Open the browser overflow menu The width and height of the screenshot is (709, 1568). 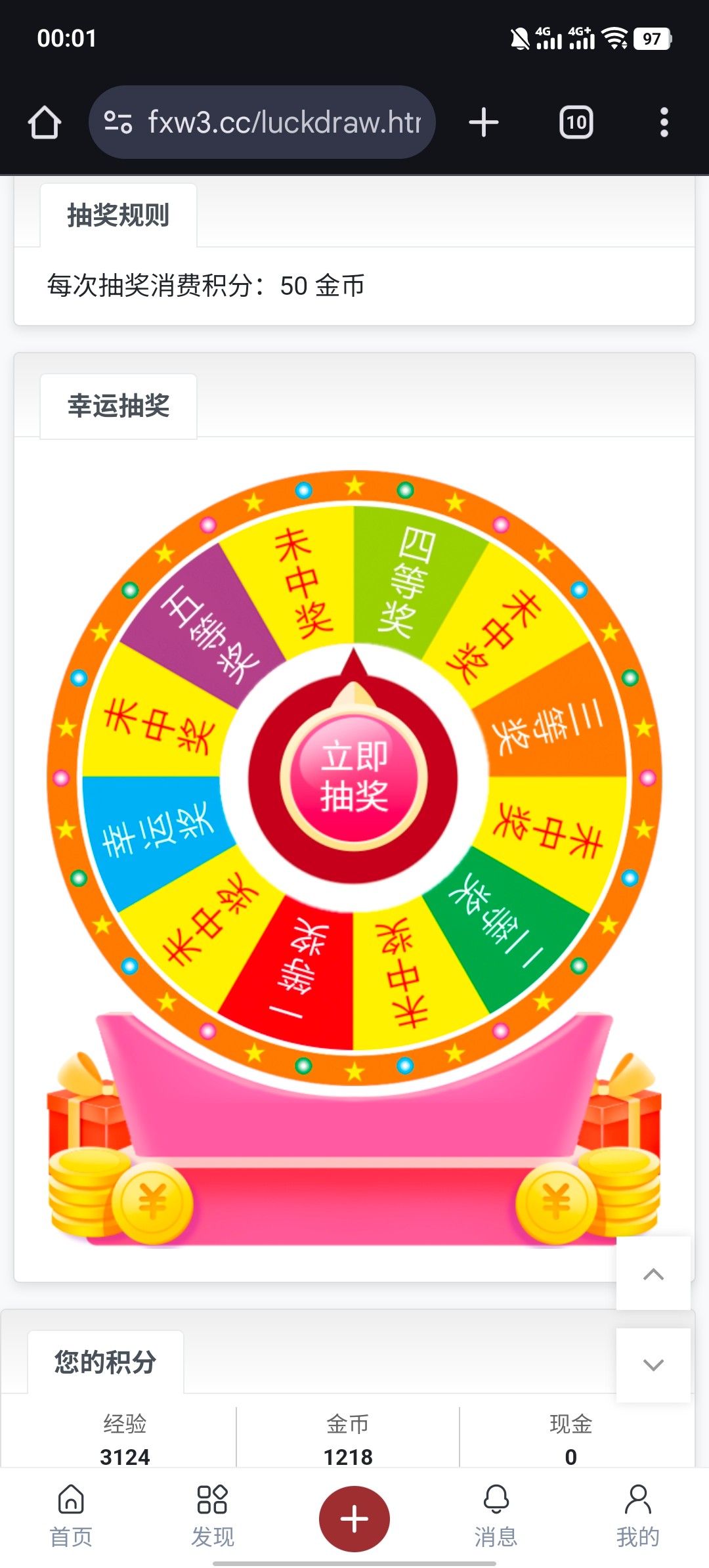664,123
